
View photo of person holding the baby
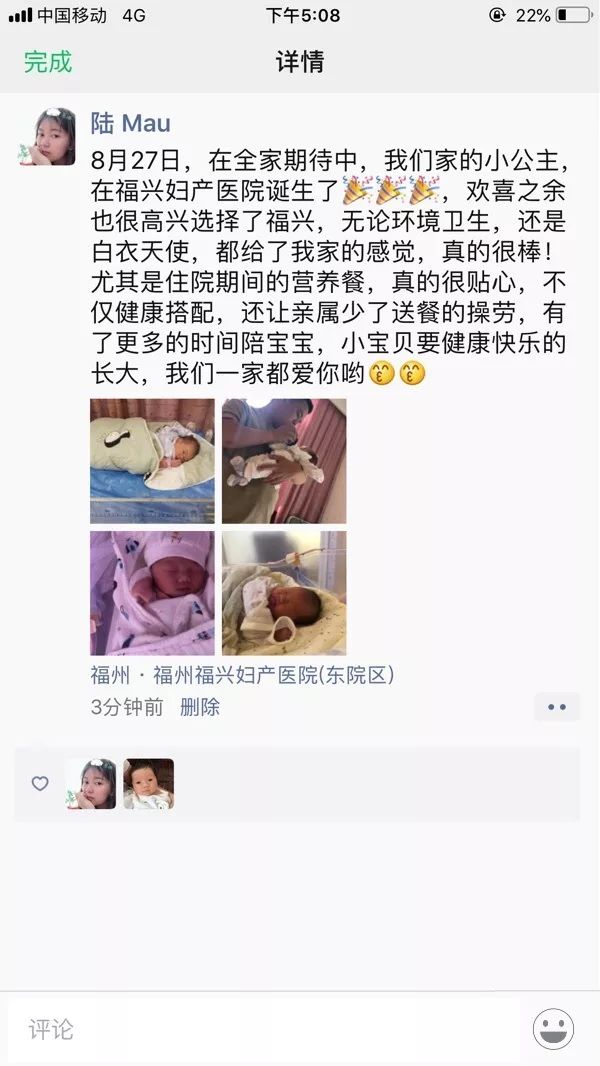[284, 460]
